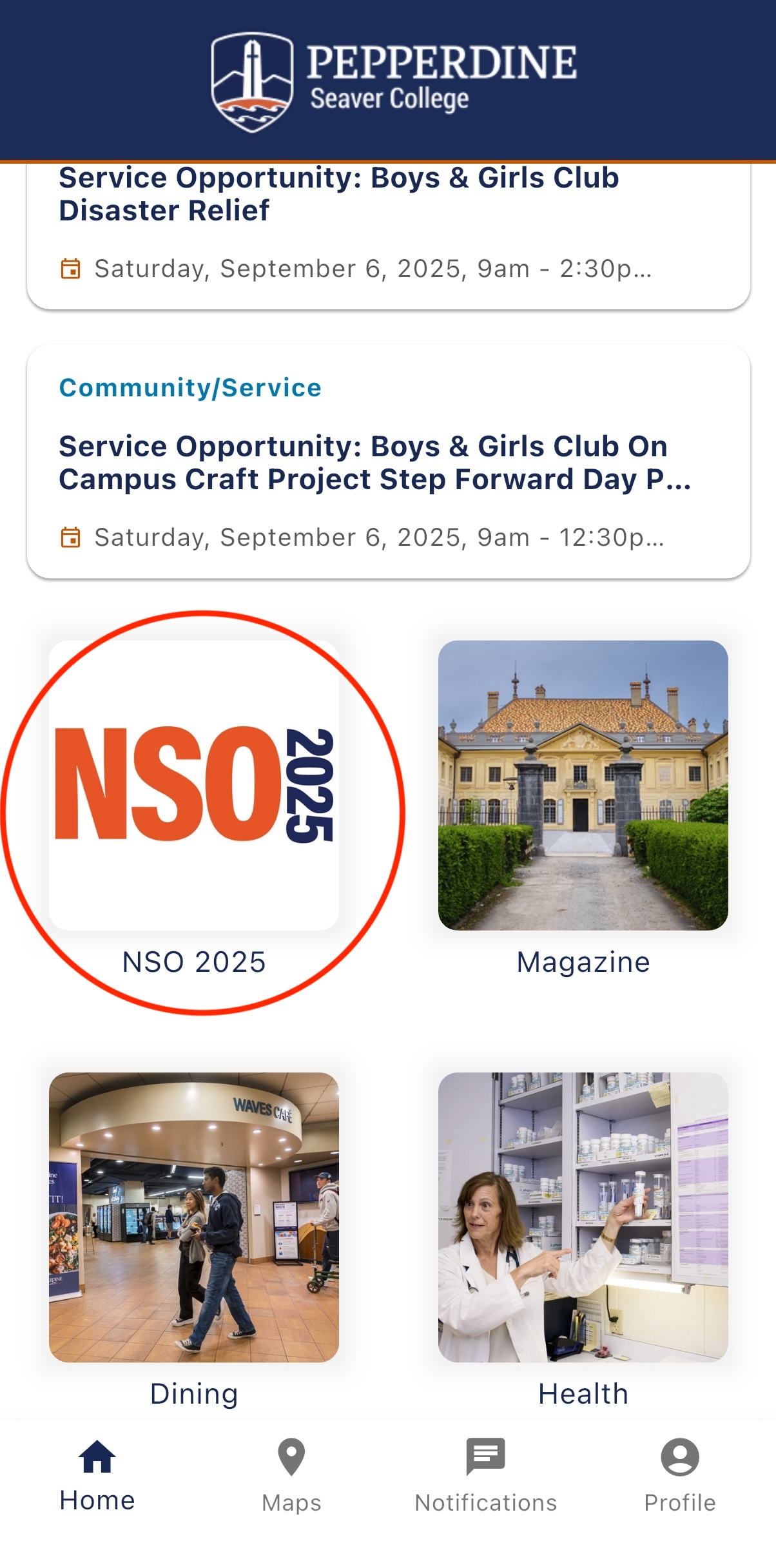Open the On Campus Craft Project event card
Image resolution: width=776 pixels, height=1568 pixels.
click(387, 461)
